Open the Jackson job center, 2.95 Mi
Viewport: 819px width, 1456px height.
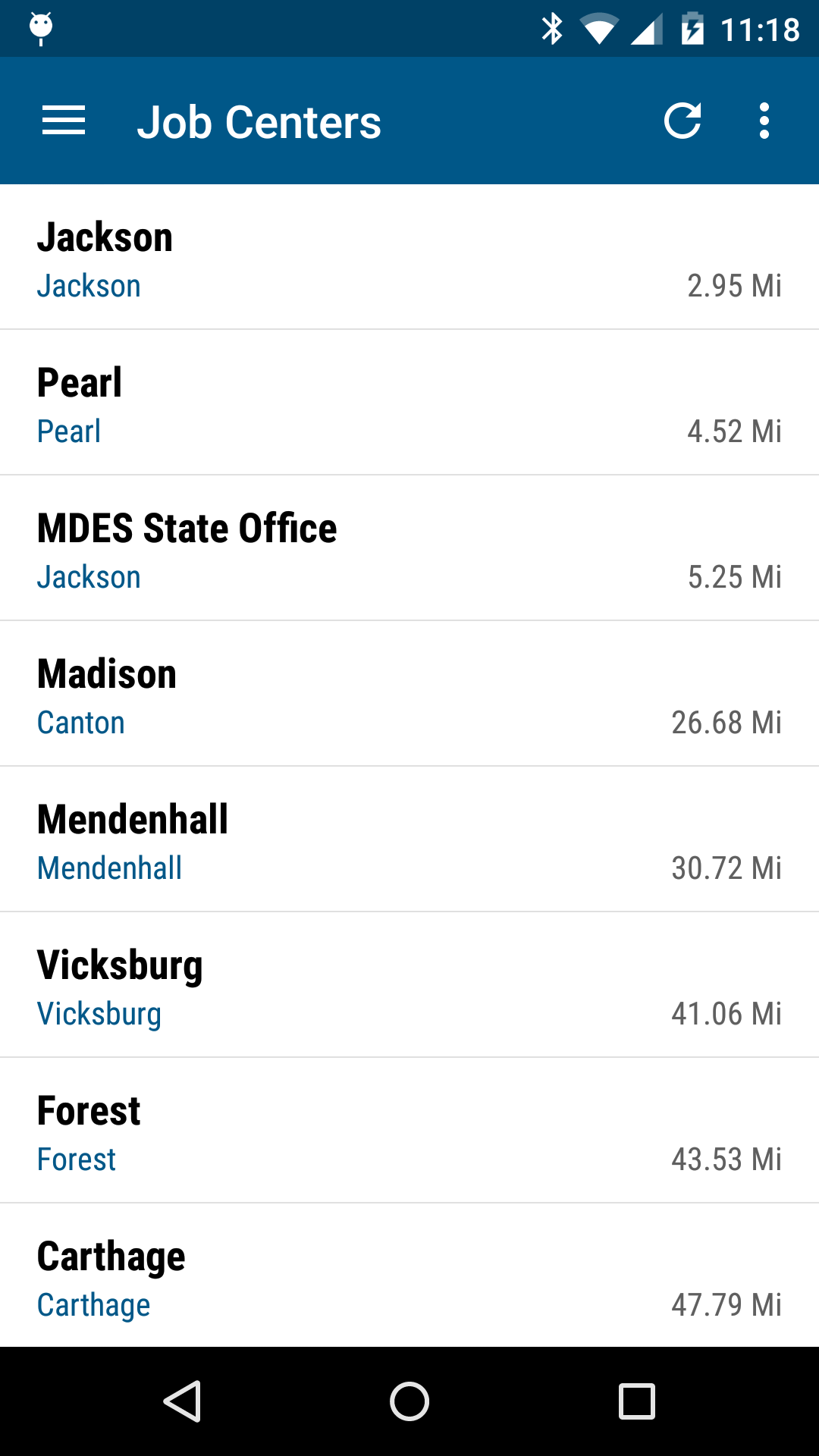(409, 257)
